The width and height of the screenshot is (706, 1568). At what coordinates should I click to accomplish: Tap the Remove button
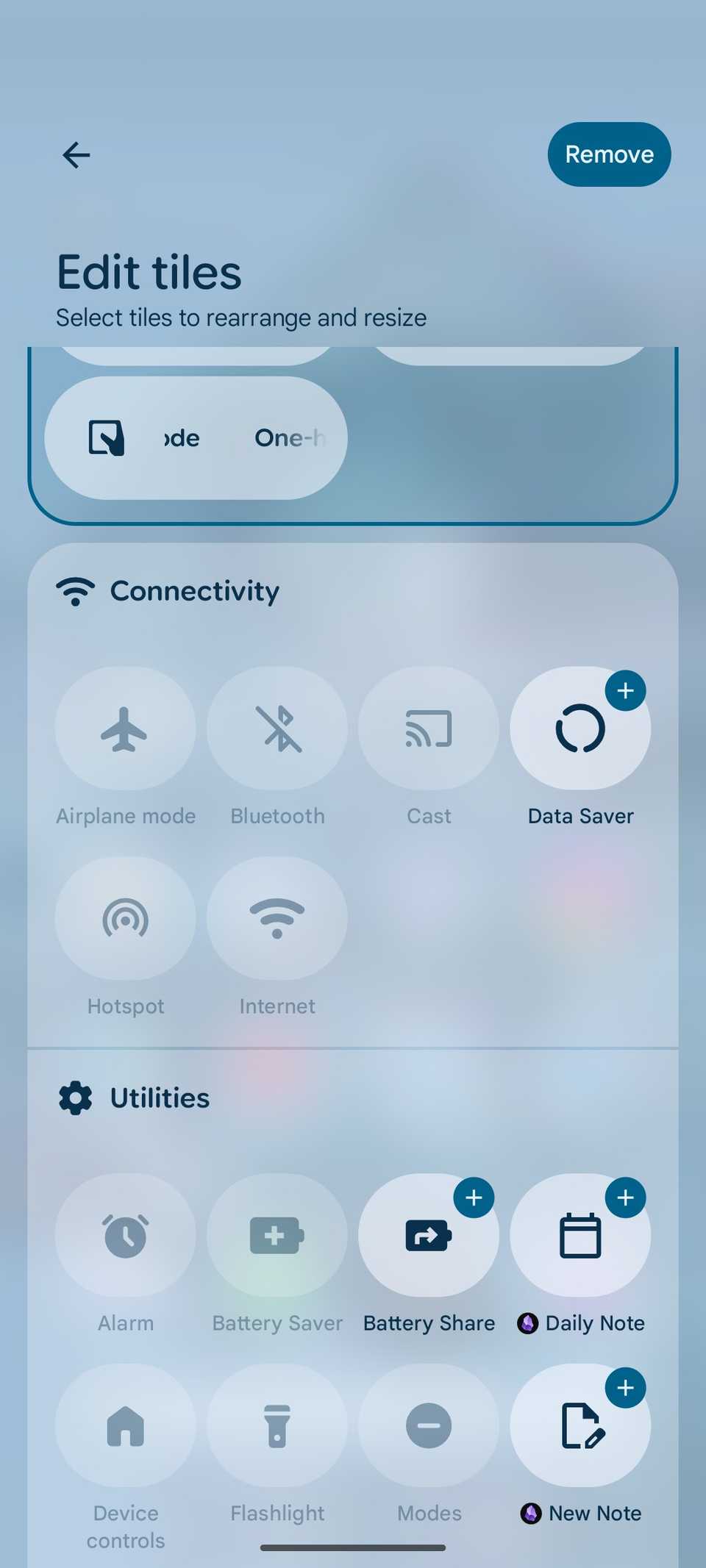pyautogui.click(x=609, y=154)
